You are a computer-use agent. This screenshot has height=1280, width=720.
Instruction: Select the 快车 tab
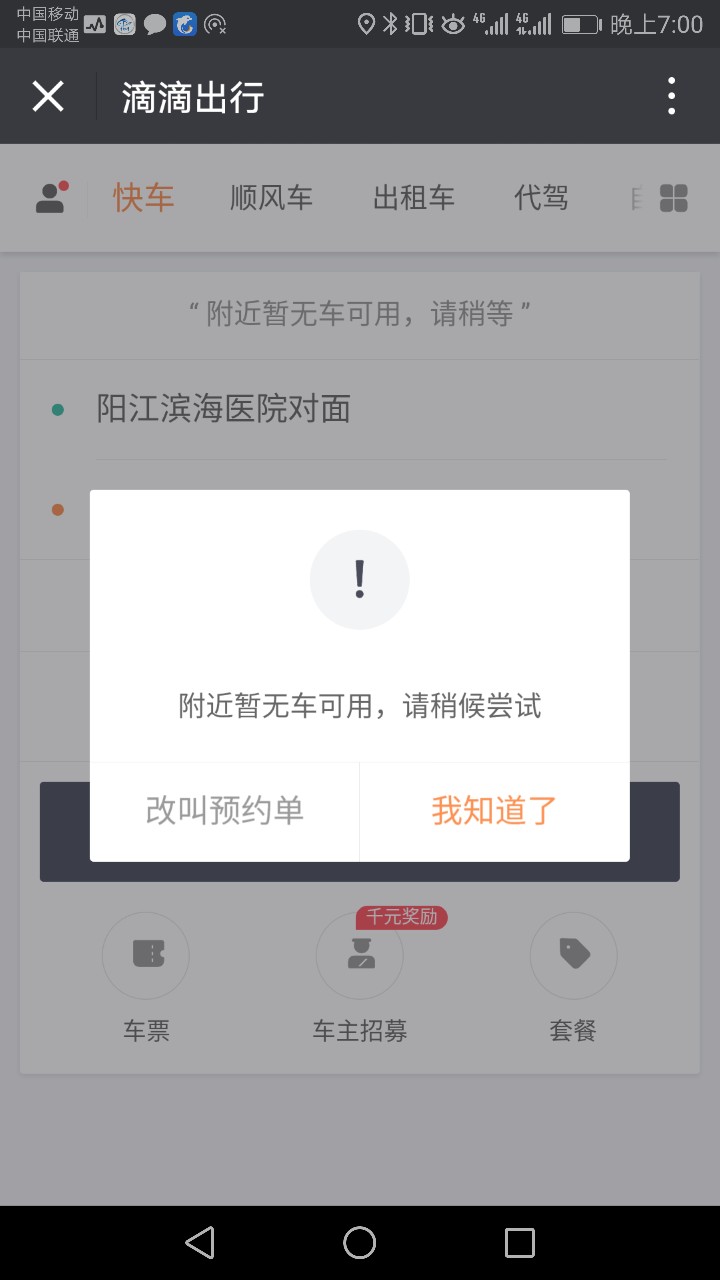(144, 198)
